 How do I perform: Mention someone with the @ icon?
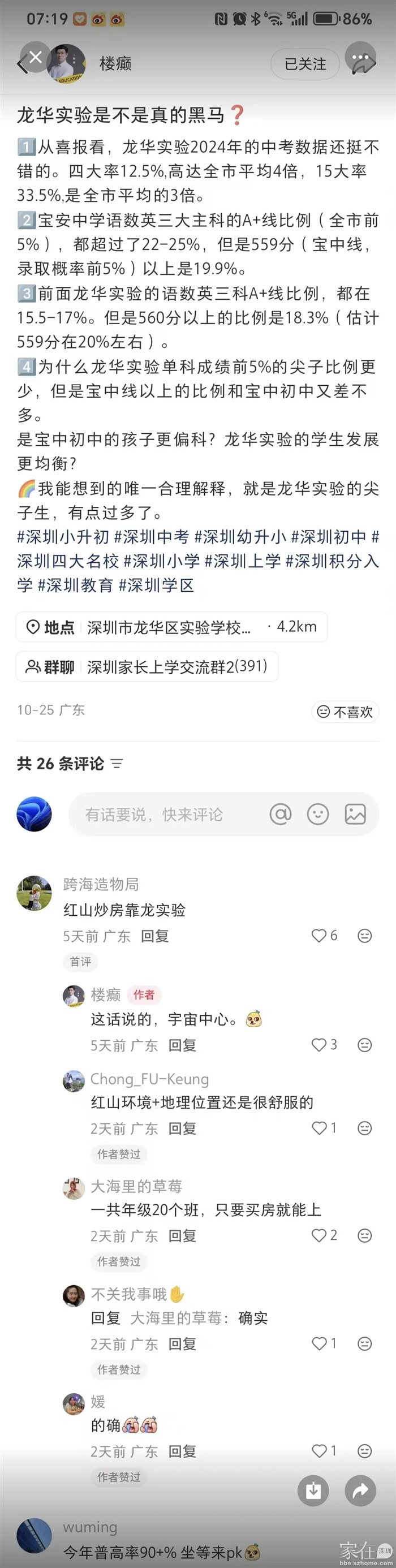[281, 815]
